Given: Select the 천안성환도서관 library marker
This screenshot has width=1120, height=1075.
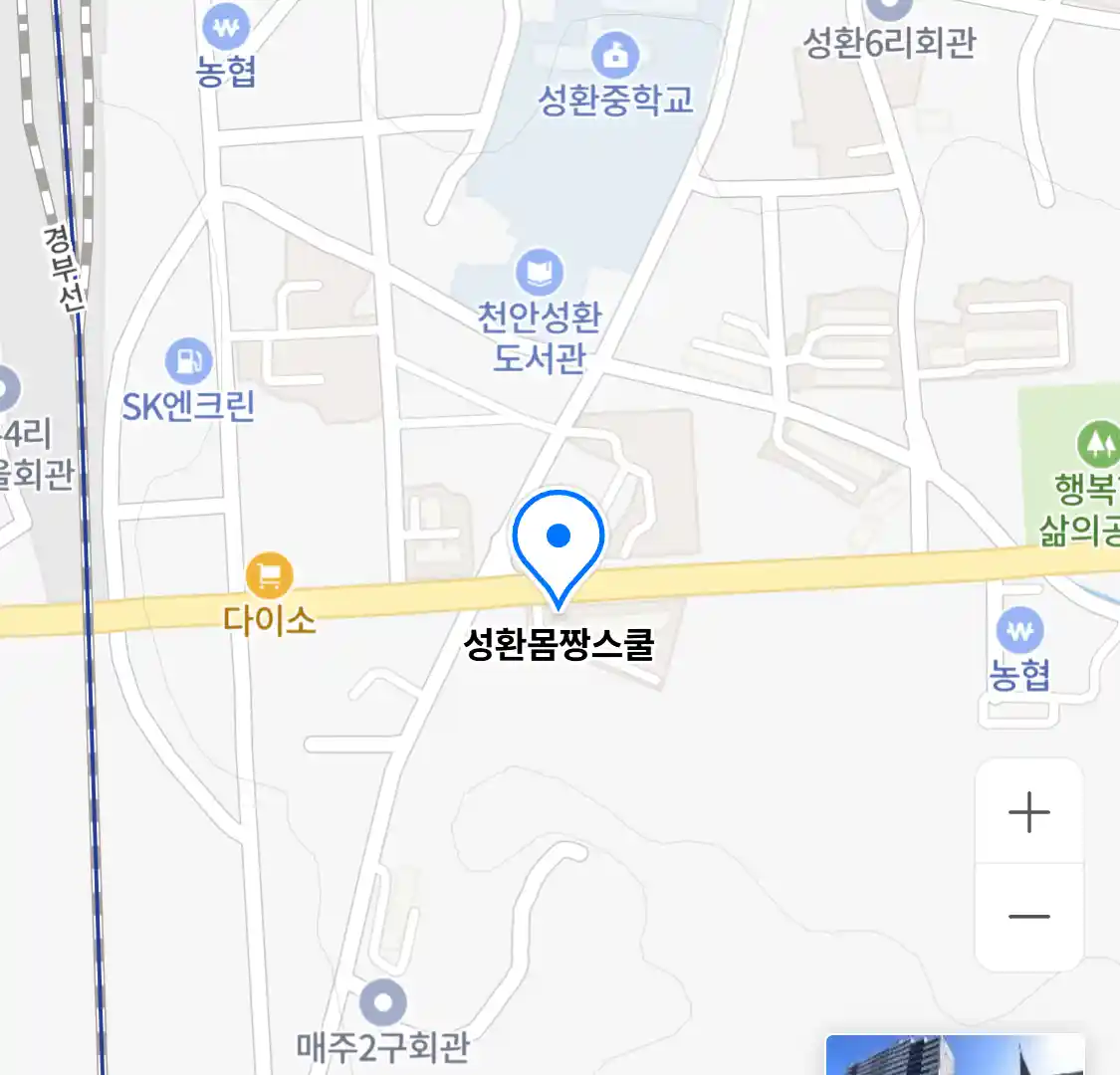Looking at the screenshot, I should click(x=540, y=273).
